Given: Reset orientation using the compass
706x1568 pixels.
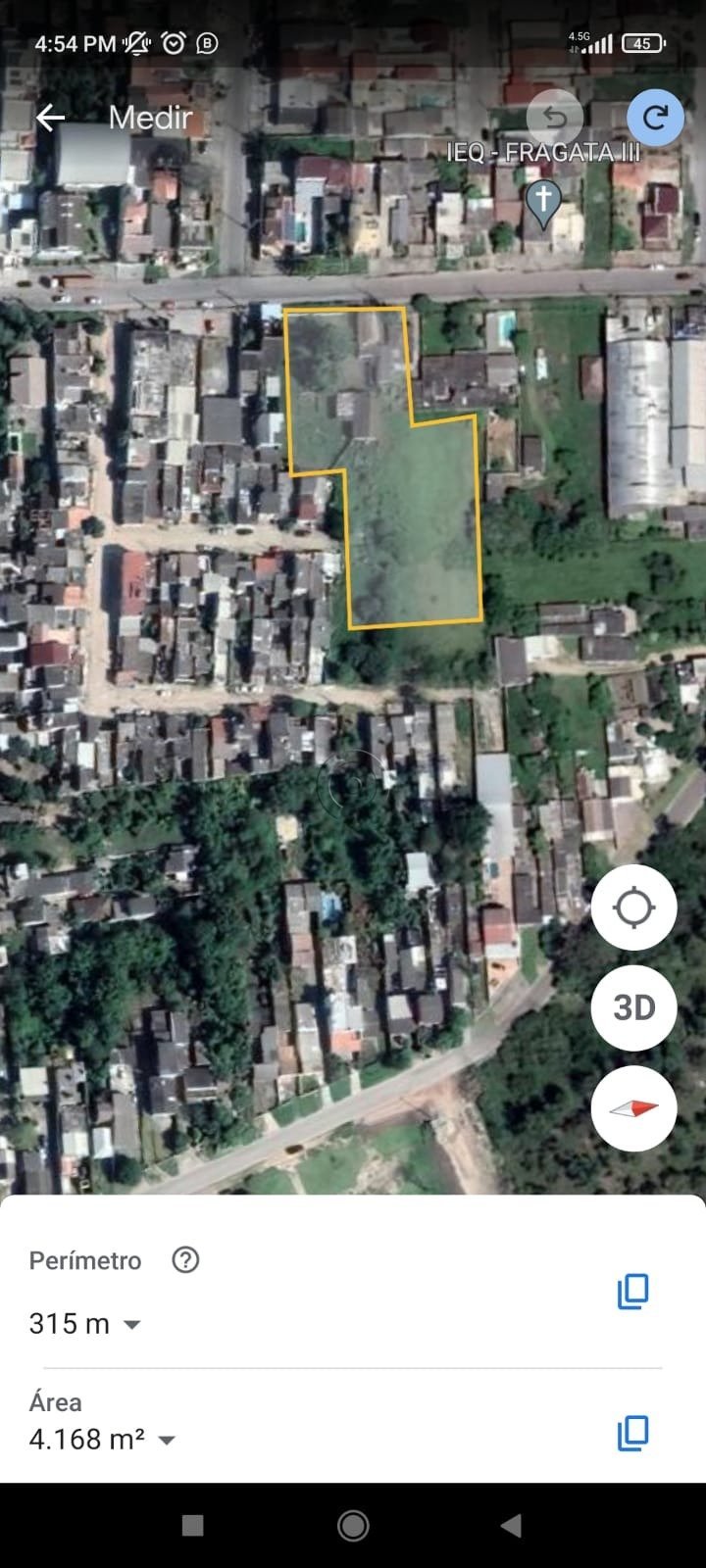Looking at the screenshot, I should (633, 1108).
